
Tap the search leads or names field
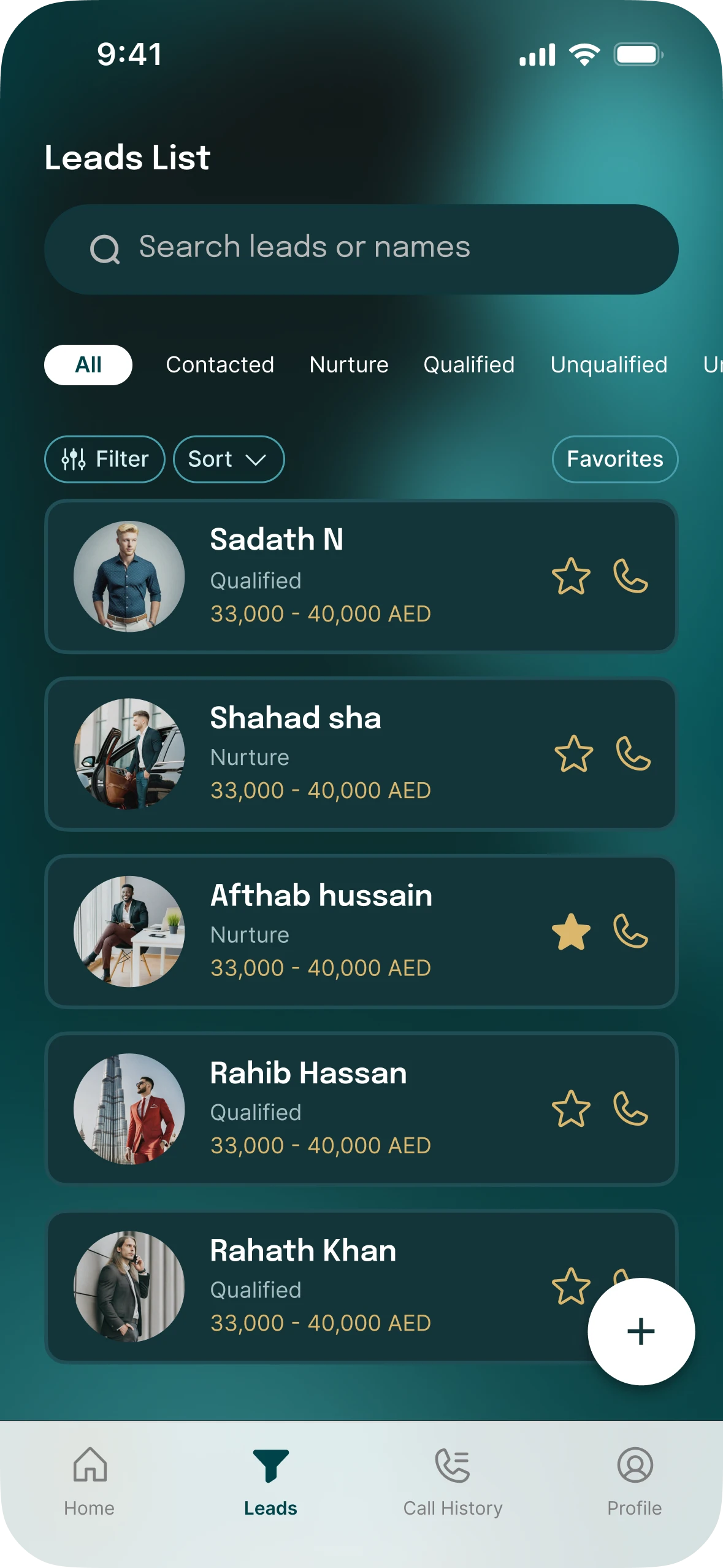361,249
